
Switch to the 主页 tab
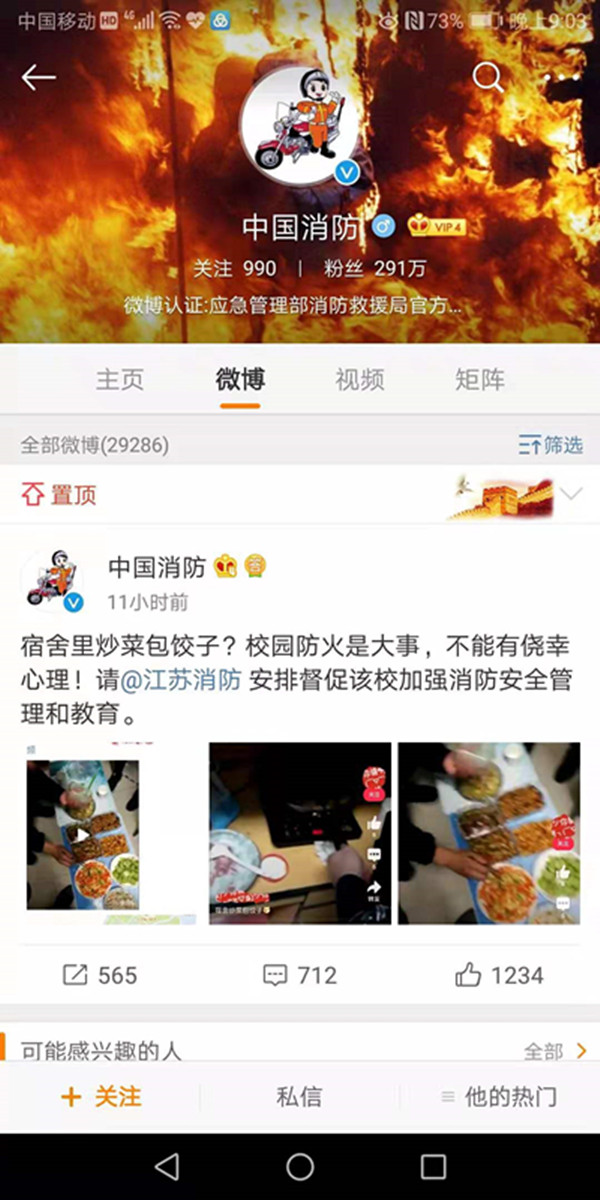pyautogui.click(x=120, y=379)
